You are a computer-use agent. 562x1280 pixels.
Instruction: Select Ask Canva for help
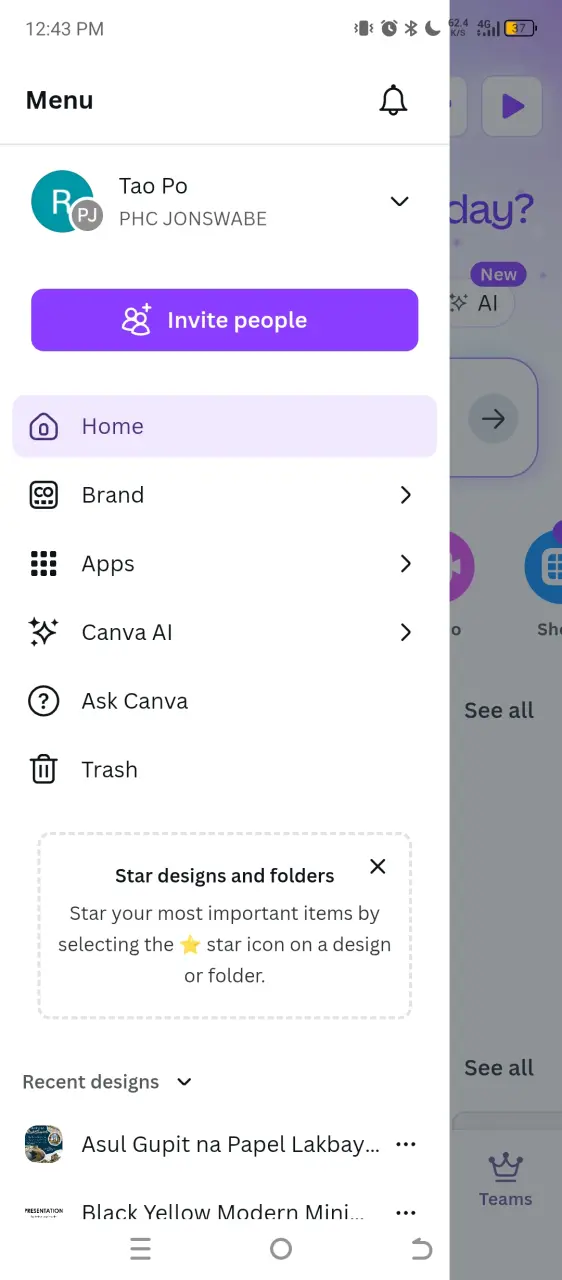[x=224, y=701]
